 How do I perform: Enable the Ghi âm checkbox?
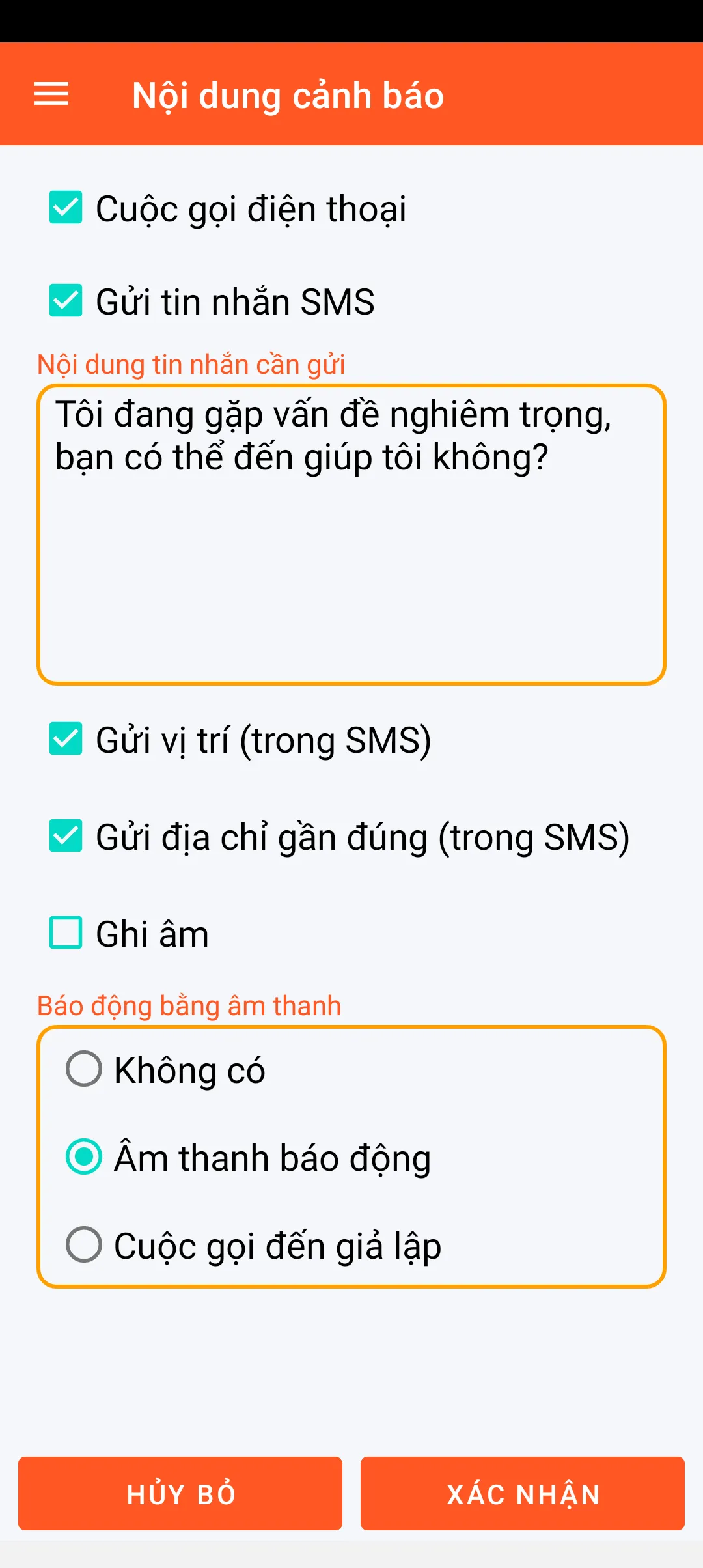click(x=66, y=933)
